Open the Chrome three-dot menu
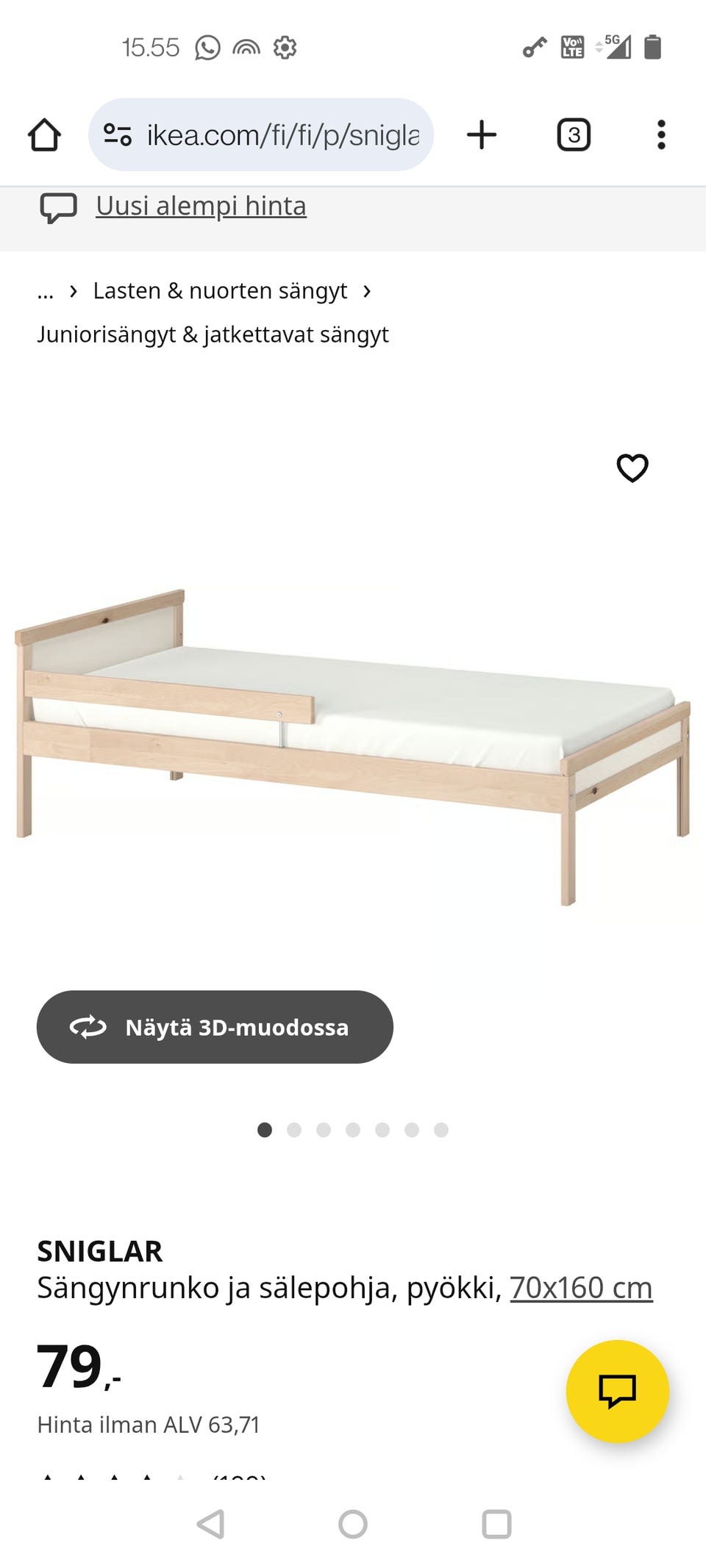Viewport: 706px width, 1568px height. click(663, 135)
